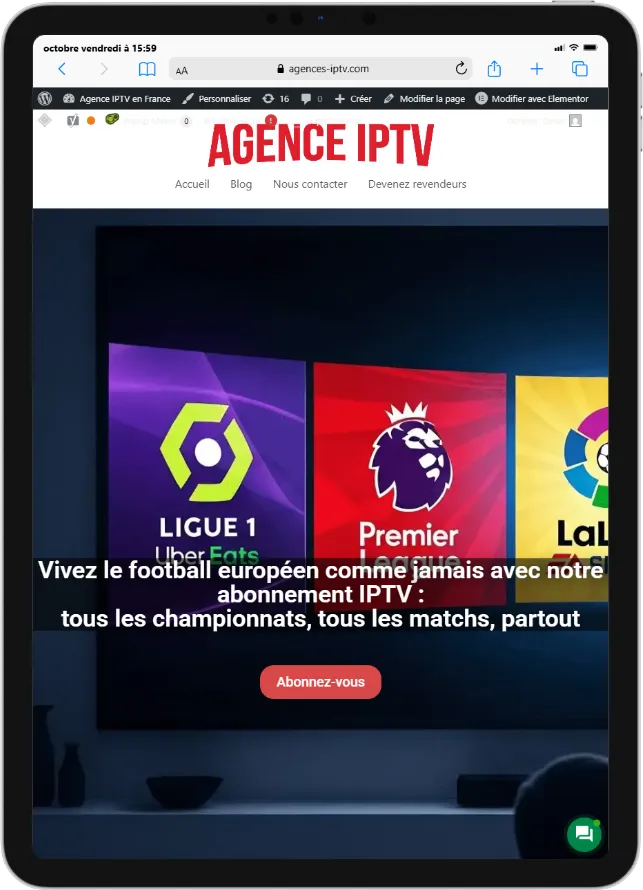The width and height of the screenshot is (643, 890).
Task: Go to the Accueil page
Action: click(192, 184)
